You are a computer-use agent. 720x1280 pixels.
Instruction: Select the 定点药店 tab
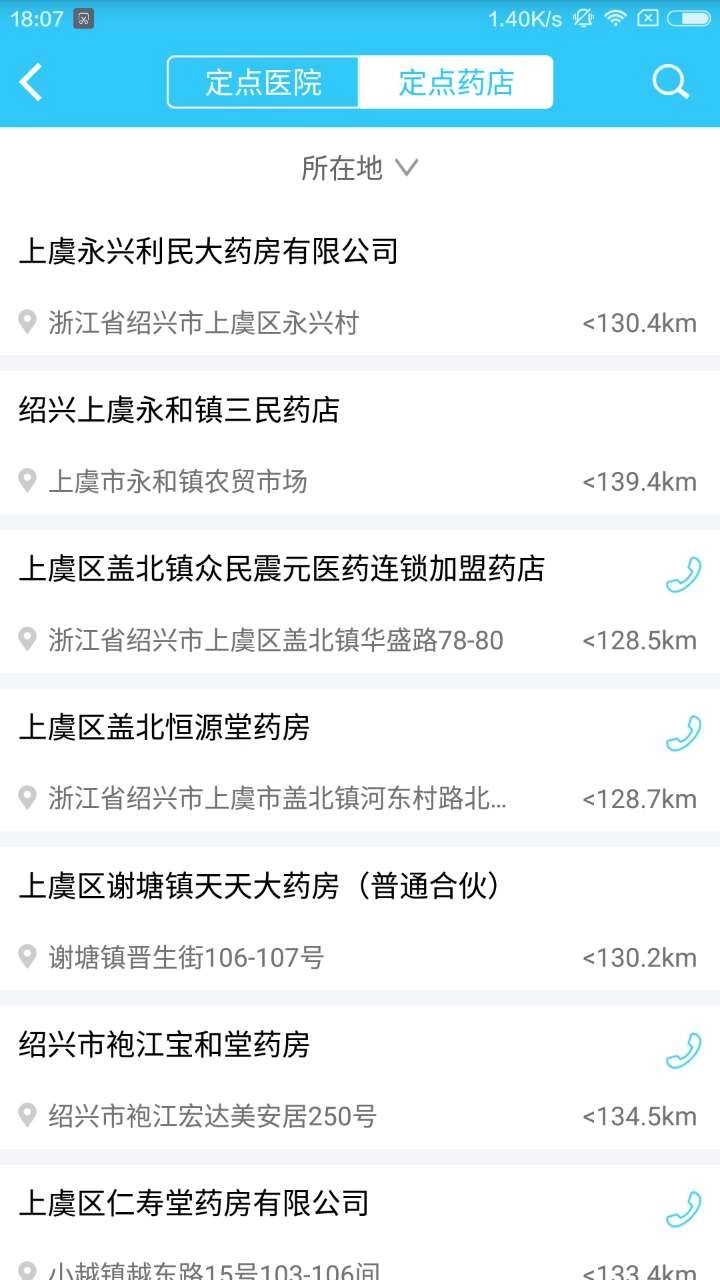(457, 82)
